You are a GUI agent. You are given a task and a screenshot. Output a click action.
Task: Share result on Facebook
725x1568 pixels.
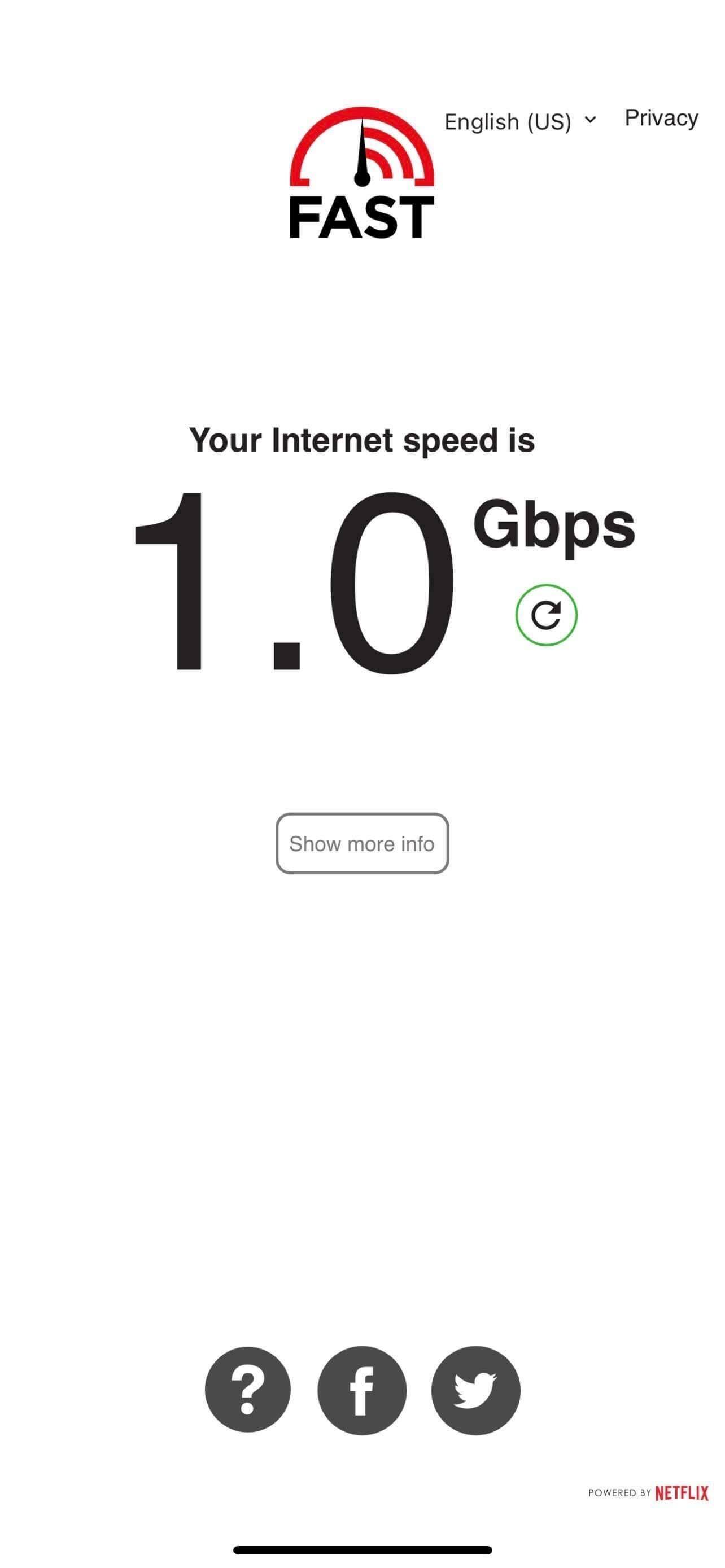[x=361, y=1390]
